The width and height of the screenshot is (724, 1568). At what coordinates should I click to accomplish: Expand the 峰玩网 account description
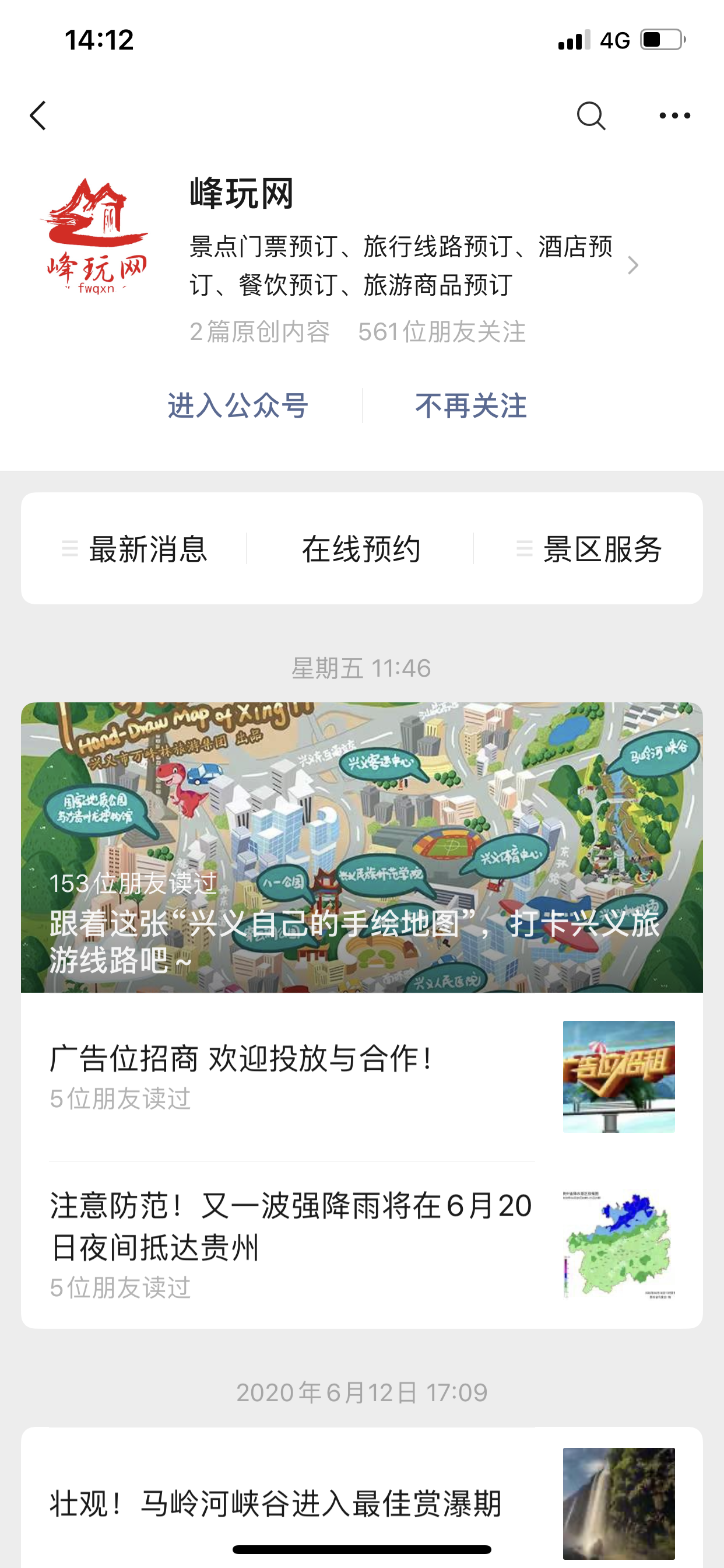[x=632, y=265]
